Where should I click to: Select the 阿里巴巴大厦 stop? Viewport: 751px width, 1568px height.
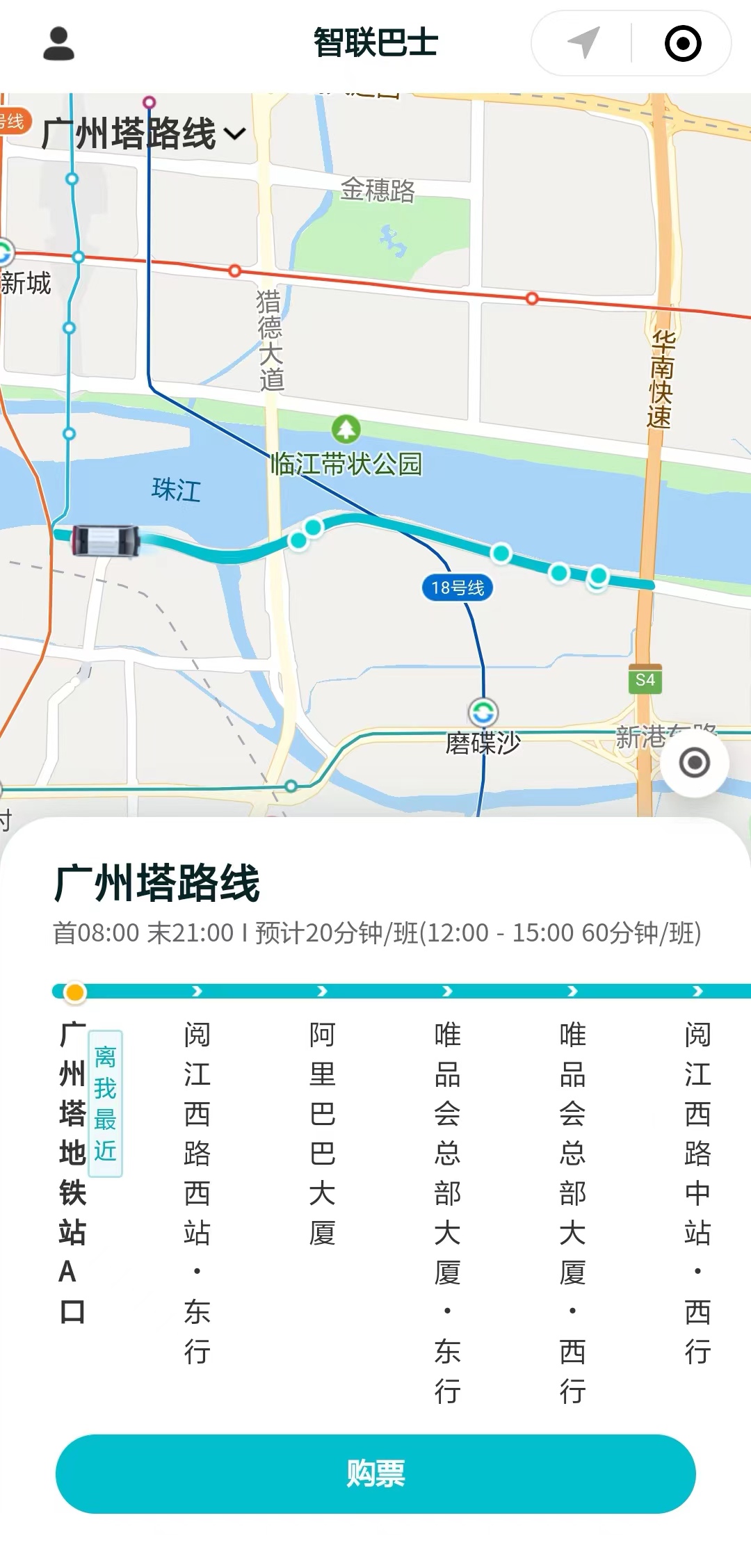tap(322, 1133)
